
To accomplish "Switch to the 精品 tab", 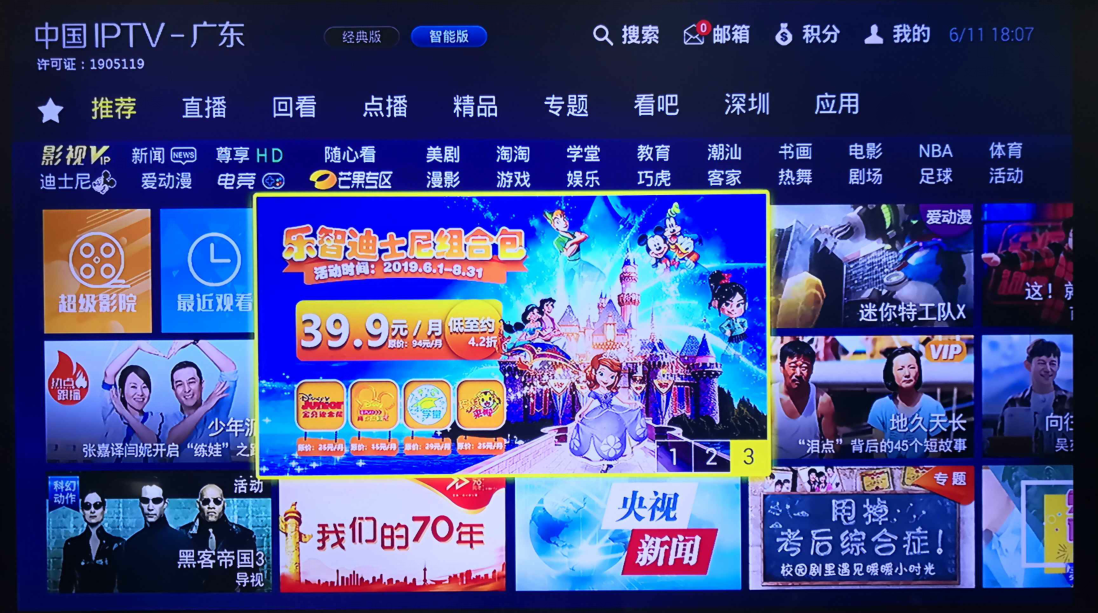I will [475, 106].
